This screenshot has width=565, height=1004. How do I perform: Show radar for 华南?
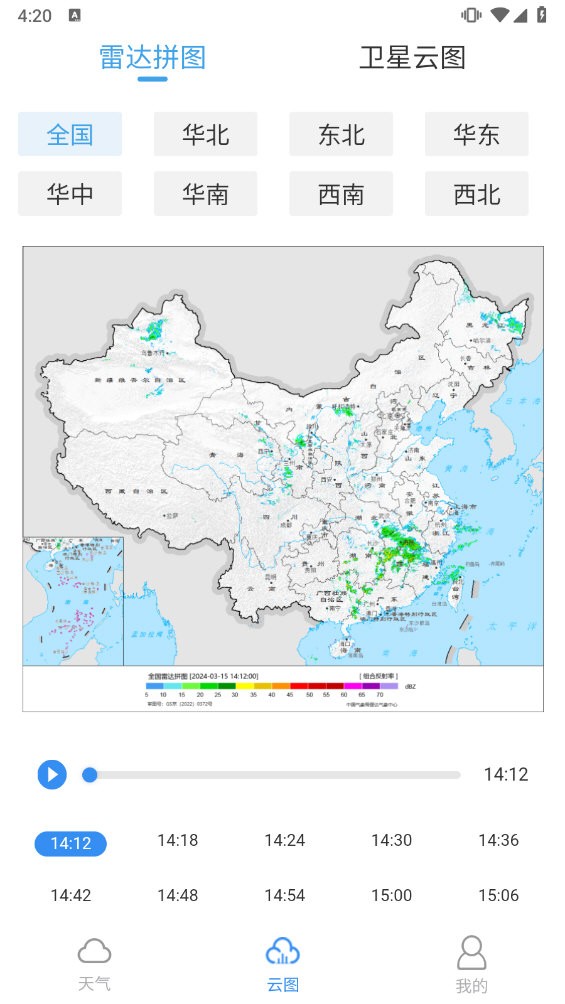point(206,193)
